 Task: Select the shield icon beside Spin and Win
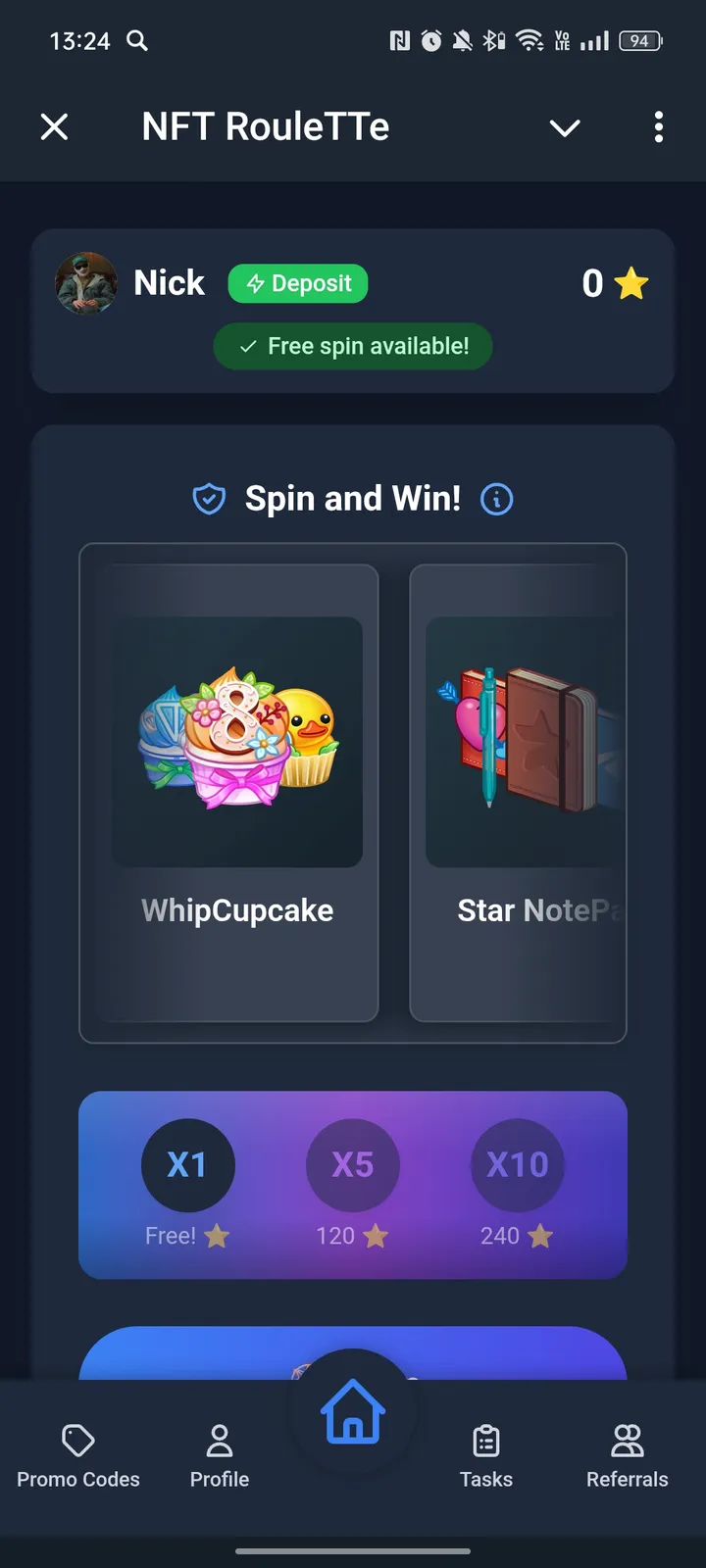tap(208, 498)
